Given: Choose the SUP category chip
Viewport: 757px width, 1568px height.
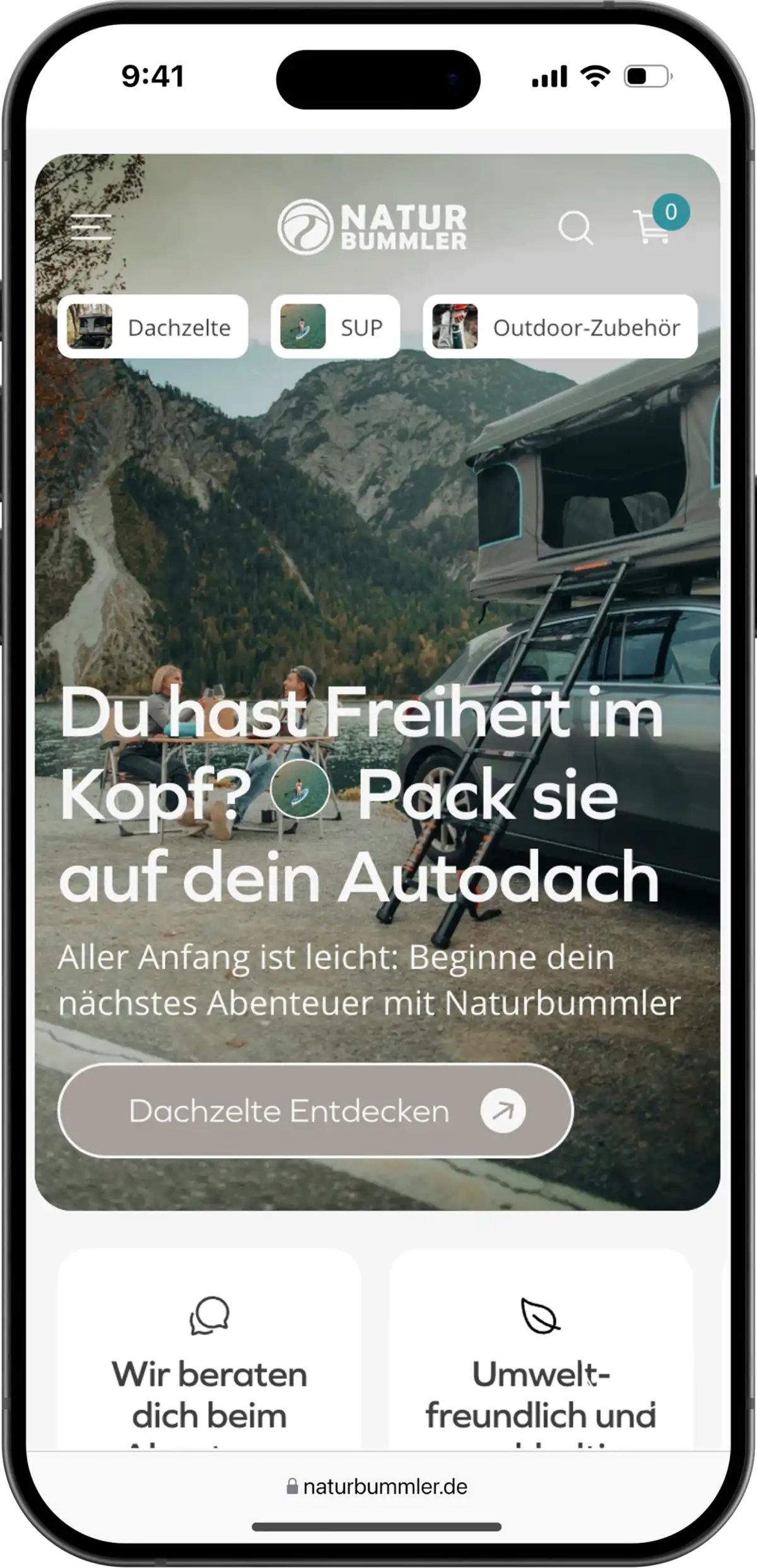Looking at the screenshot, I should [336, 327].
